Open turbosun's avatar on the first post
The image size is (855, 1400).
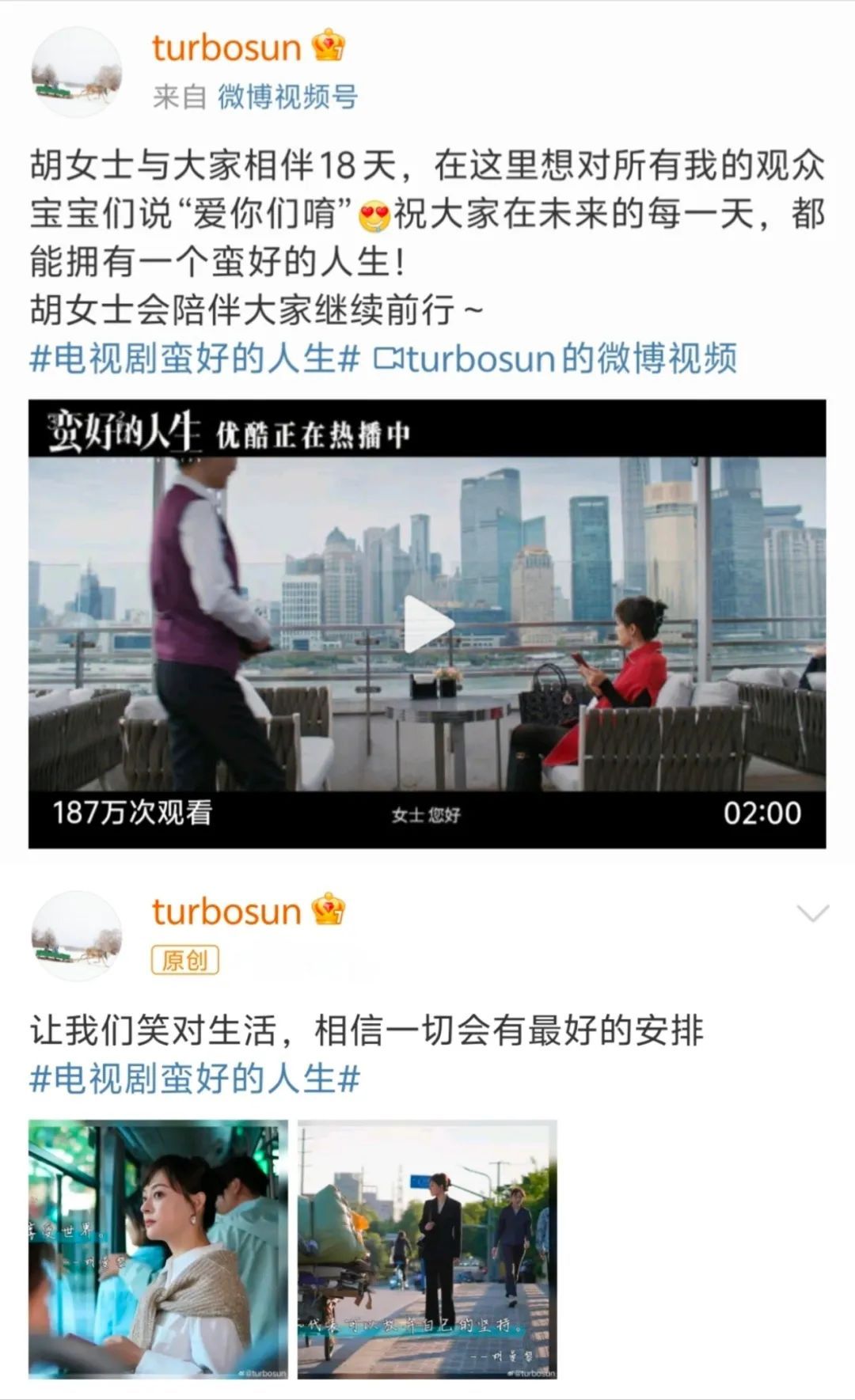pos(77,73)
